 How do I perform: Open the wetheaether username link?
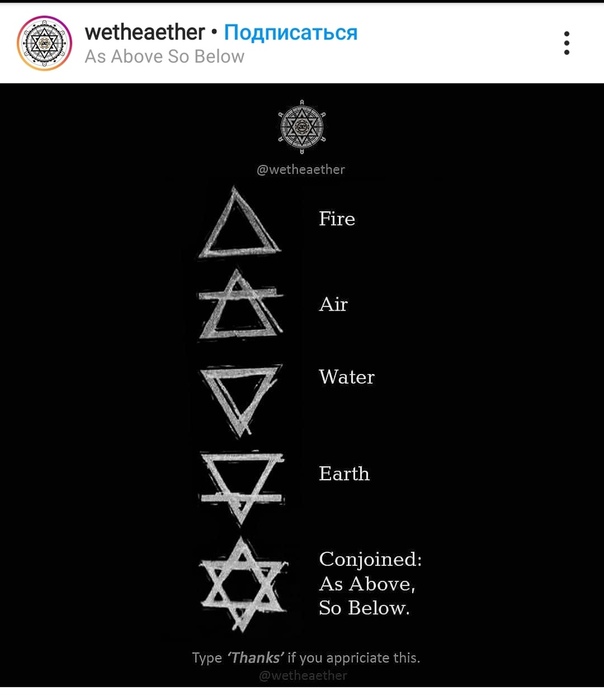pyautogui.click(x=144, y=32)
